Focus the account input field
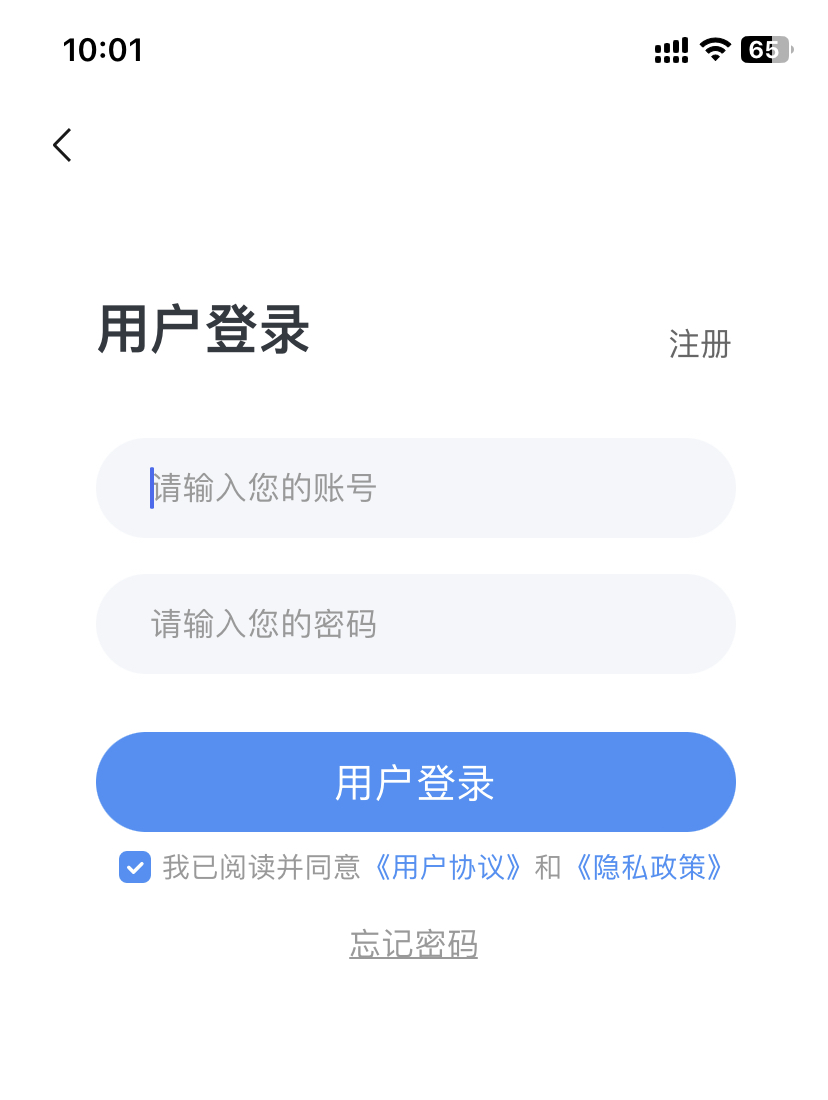 [x=415, y=488]
